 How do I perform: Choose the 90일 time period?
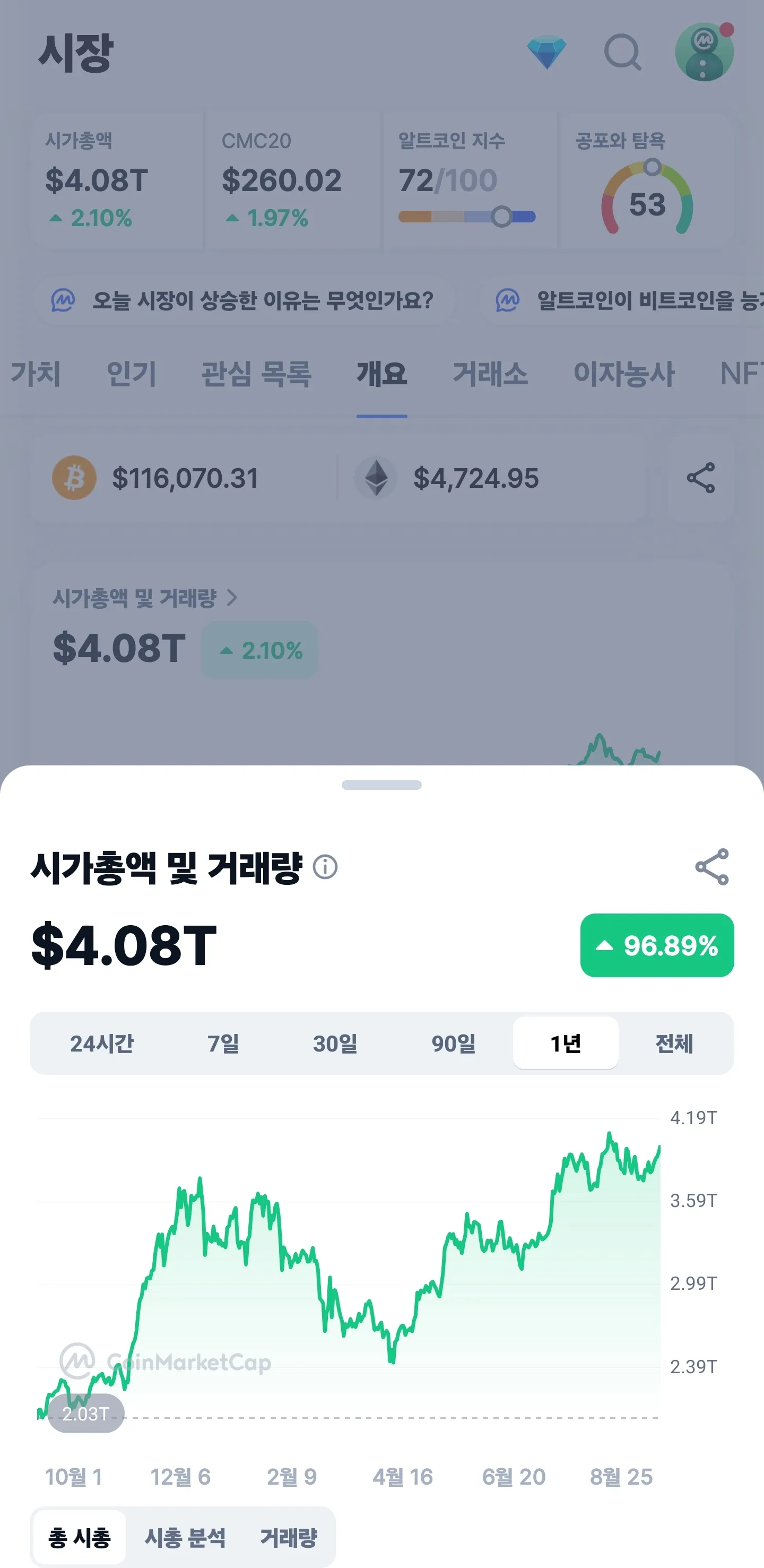coord(454,1044)
